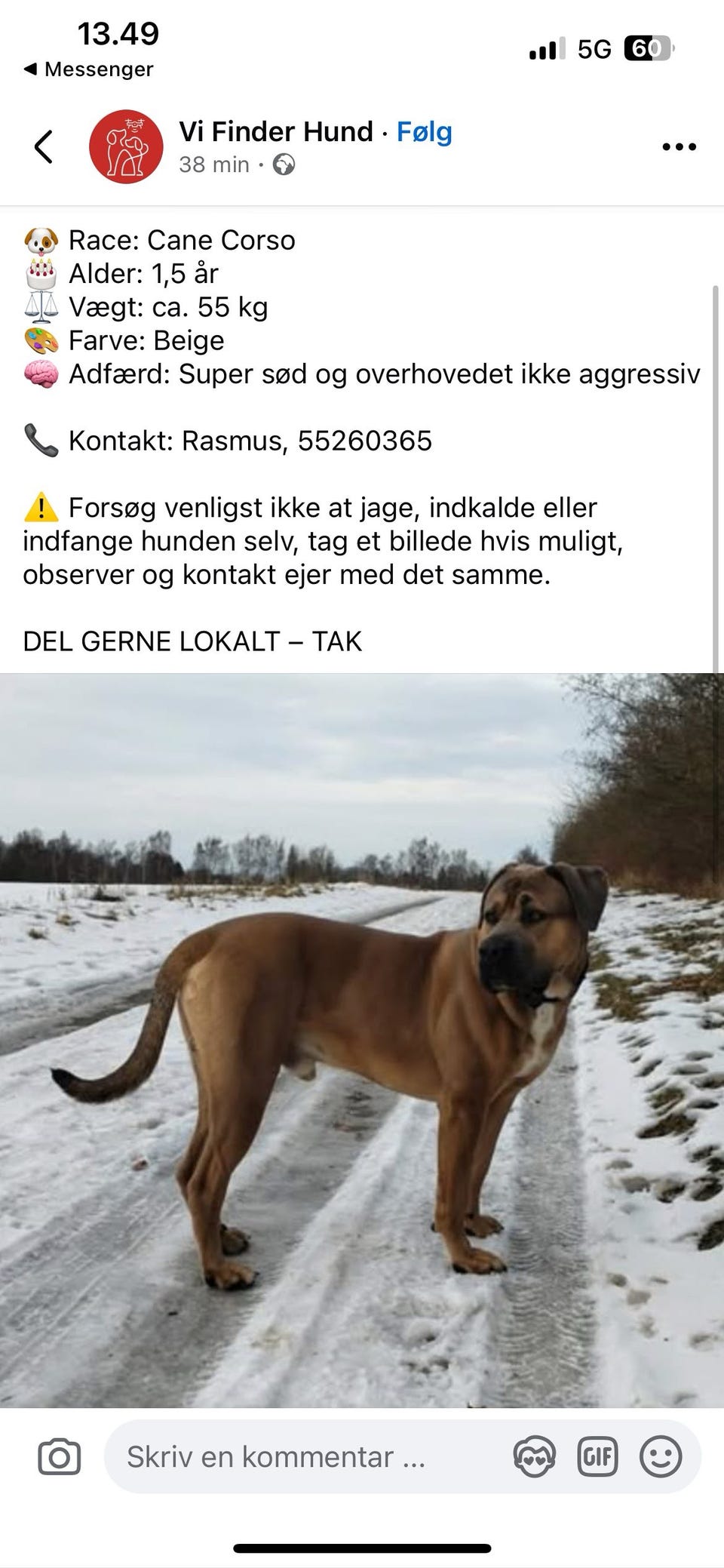Tap the 5G network indicator

click(x=593, y=48)
